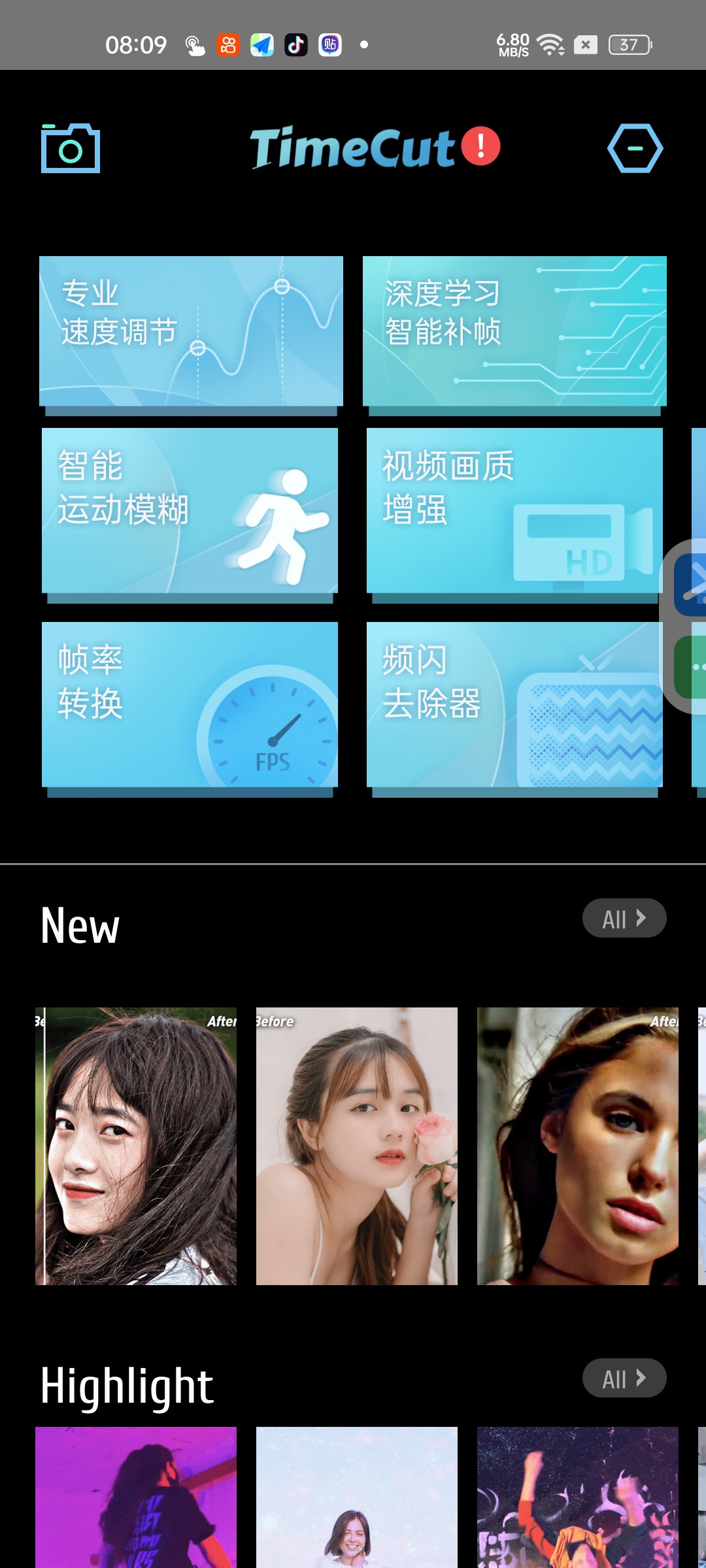Open the New template with rose girl

357,1146
